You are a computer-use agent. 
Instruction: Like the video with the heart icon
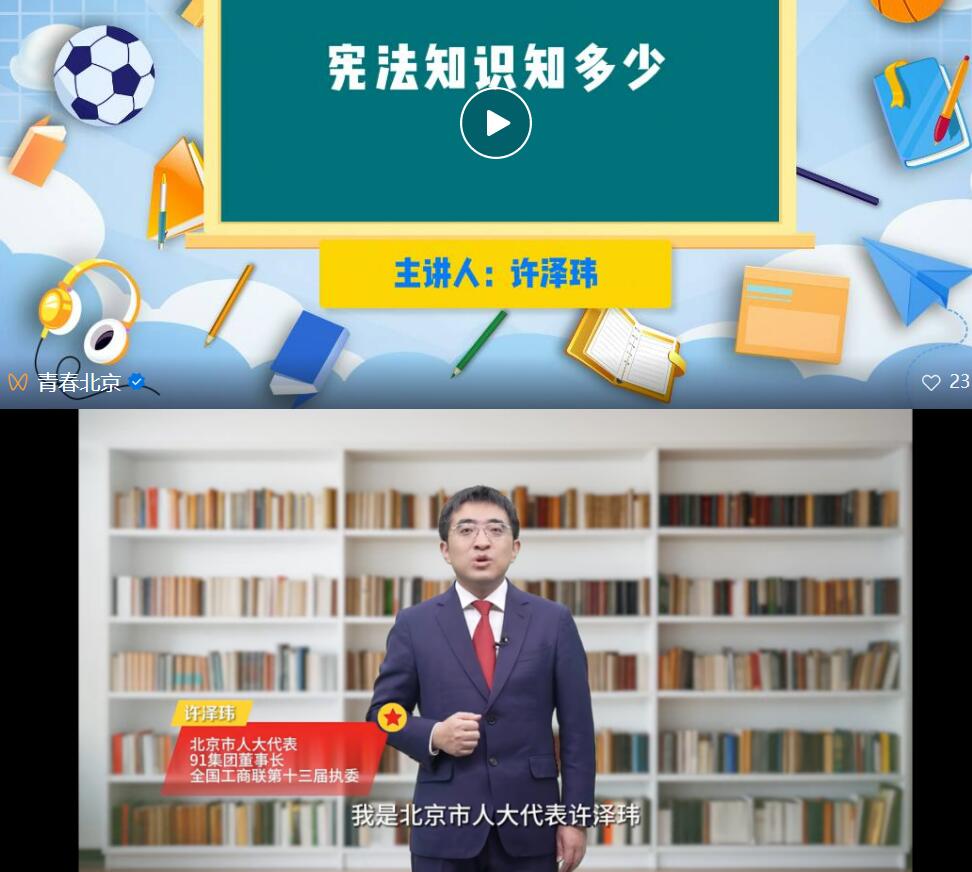[x=931, y=382]
